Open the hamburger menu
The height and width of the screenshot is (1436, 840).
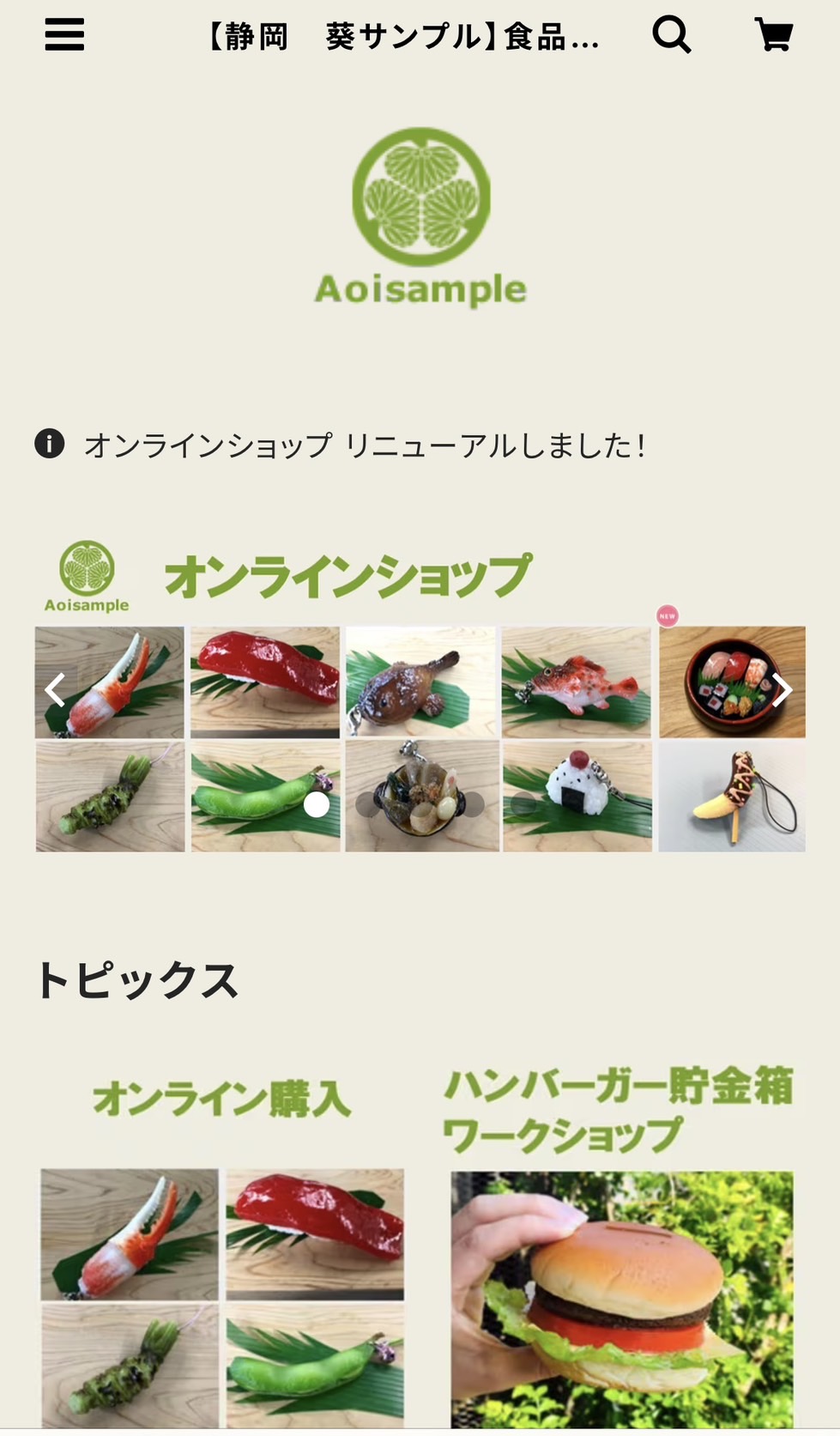click(x=64, y=35)
